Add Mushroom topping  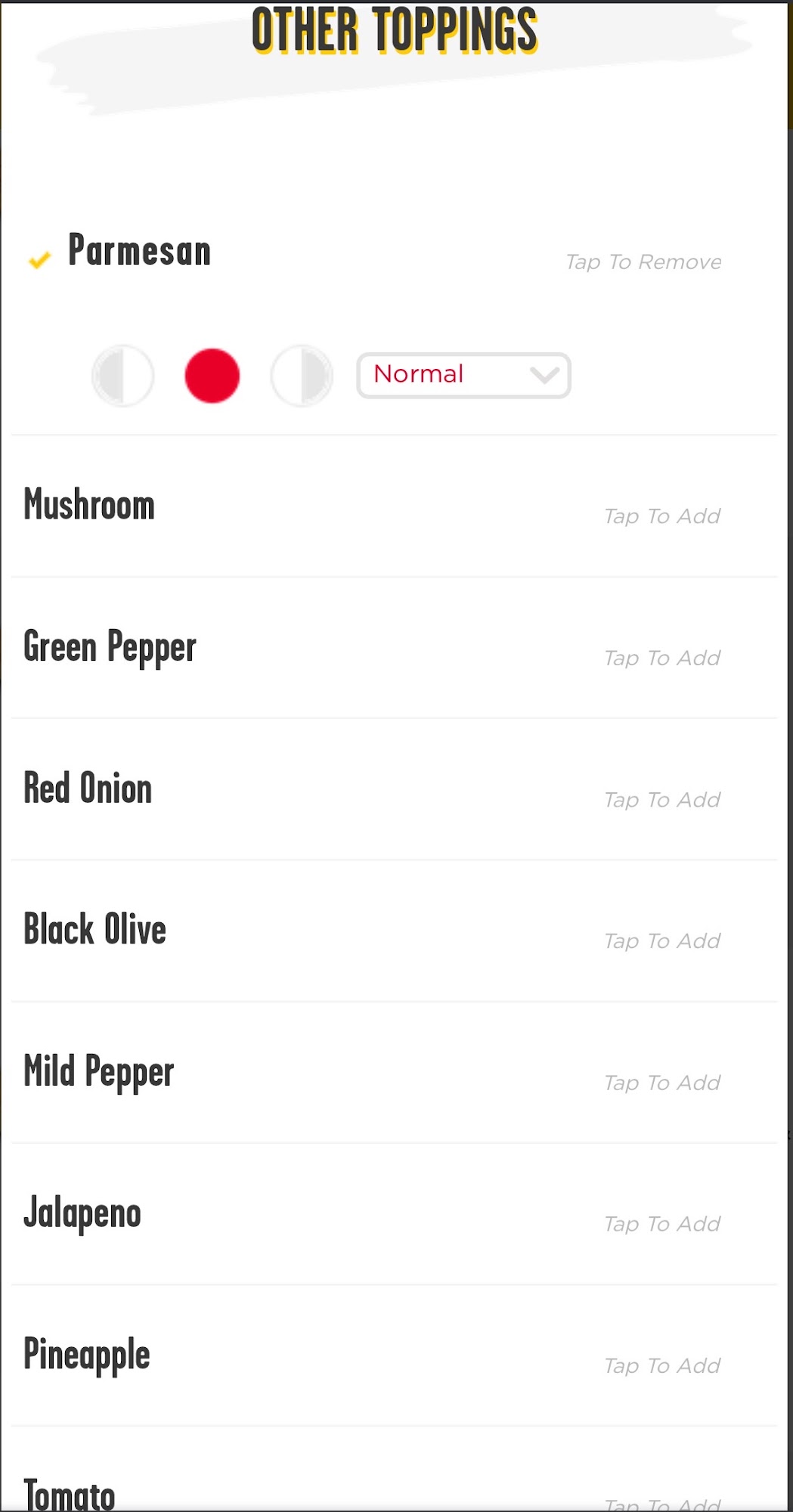[x=661, y=516]
